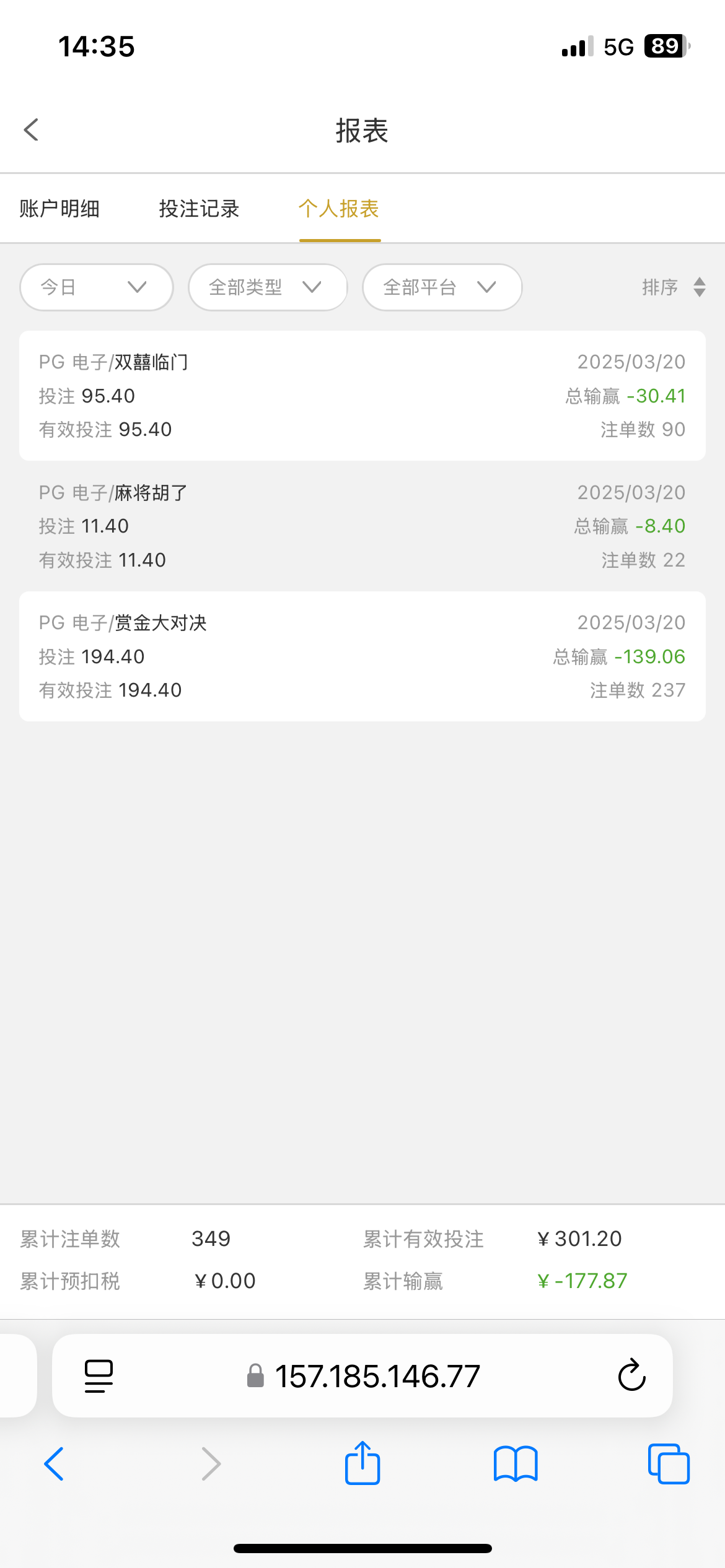This screenshot has height=1568, width=725.
Task: Open the browser bookmarks
Action: [x=516, y=1464]
